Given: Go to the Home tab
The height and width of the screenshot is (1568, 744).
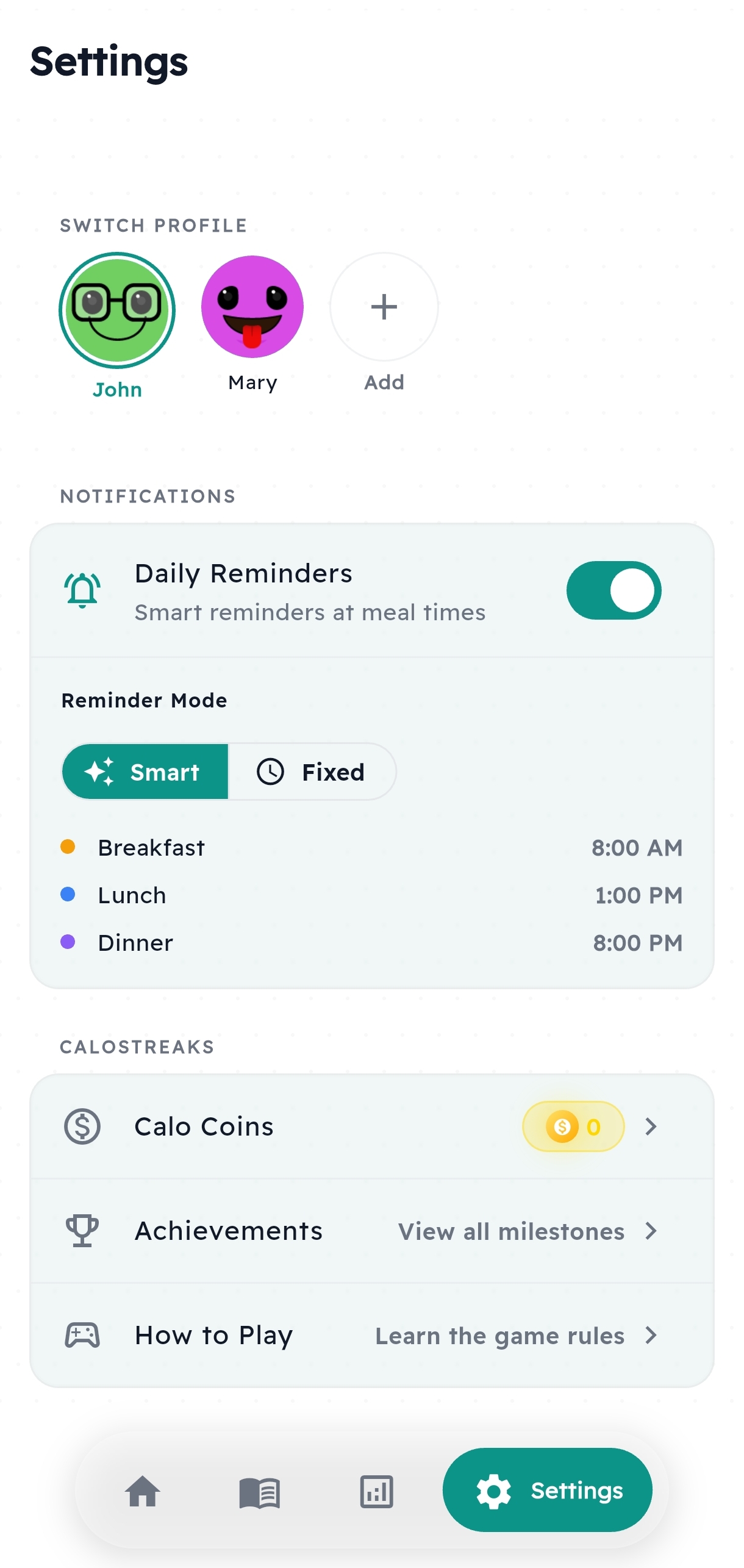Looking at the screenshot, I should [143, 1491].
